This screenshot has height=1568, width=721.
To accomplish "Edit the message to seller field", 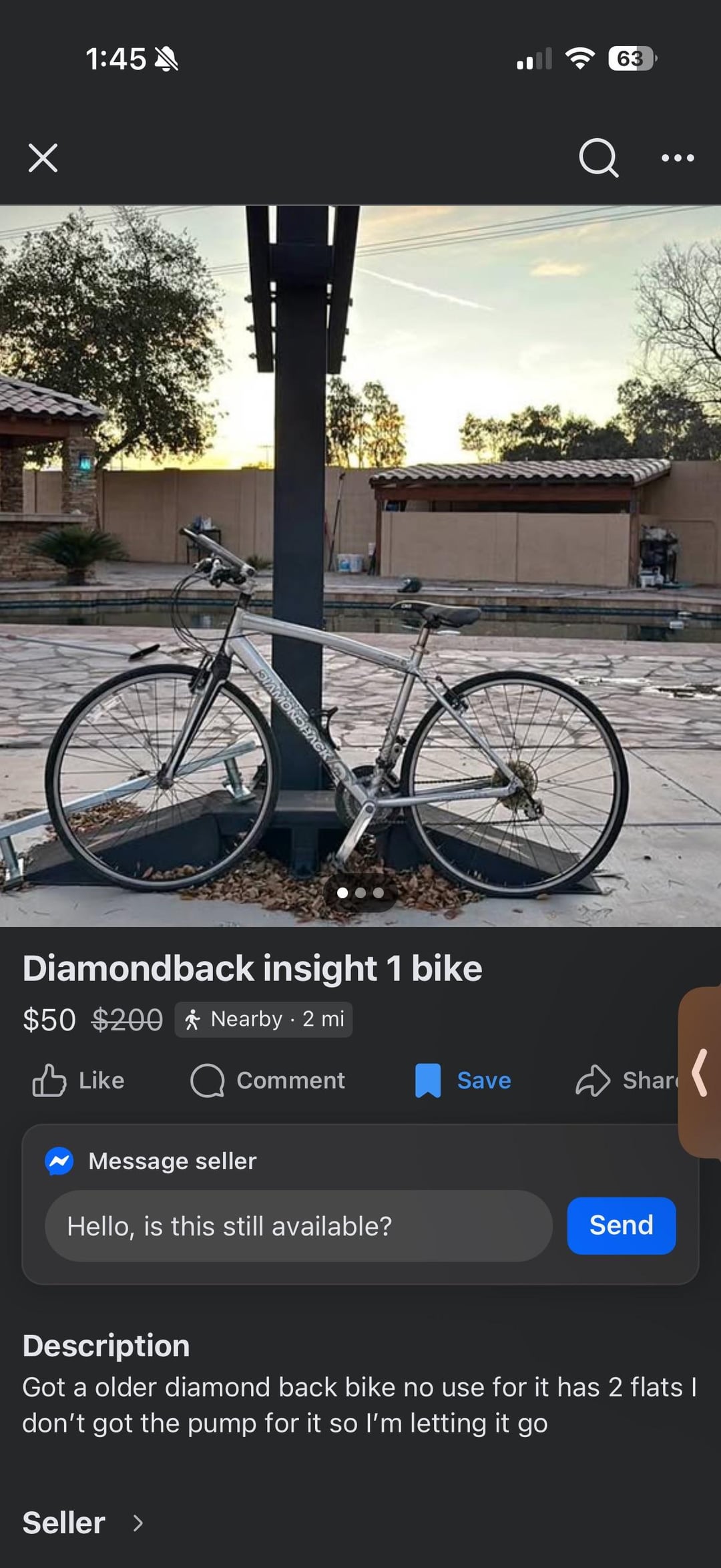I will (x=298, y=1226).
